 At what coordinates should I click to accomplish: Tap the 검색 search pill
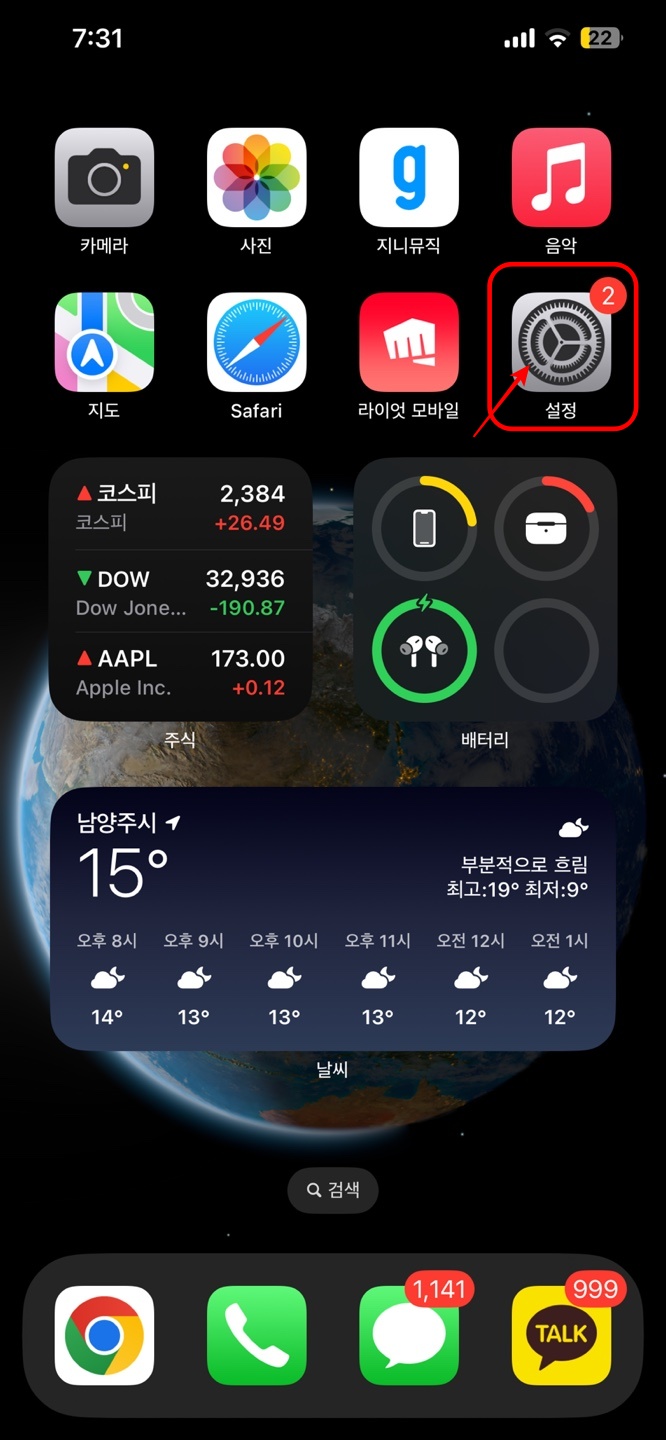(333, 1190)
